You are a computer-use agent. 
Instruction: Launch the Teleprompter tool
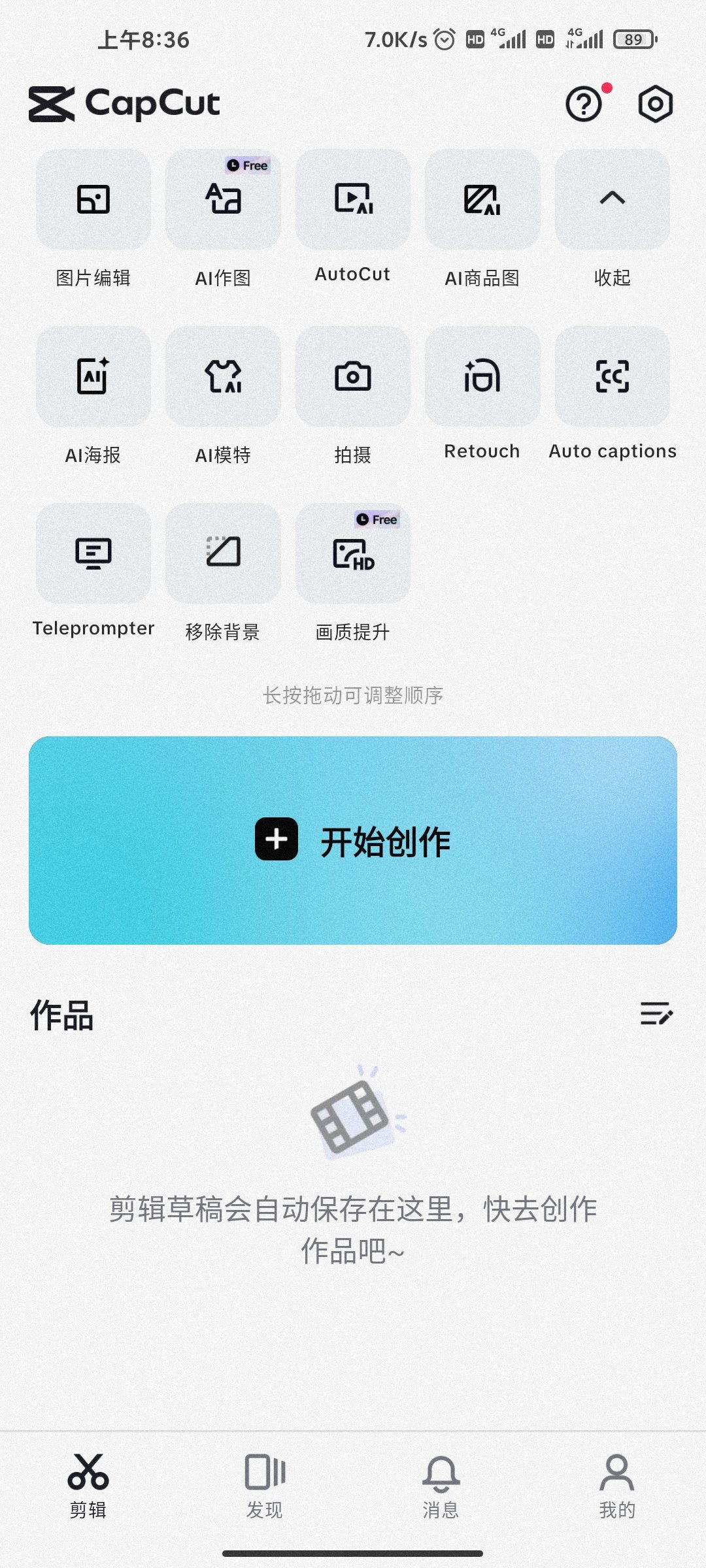(93, 554)
